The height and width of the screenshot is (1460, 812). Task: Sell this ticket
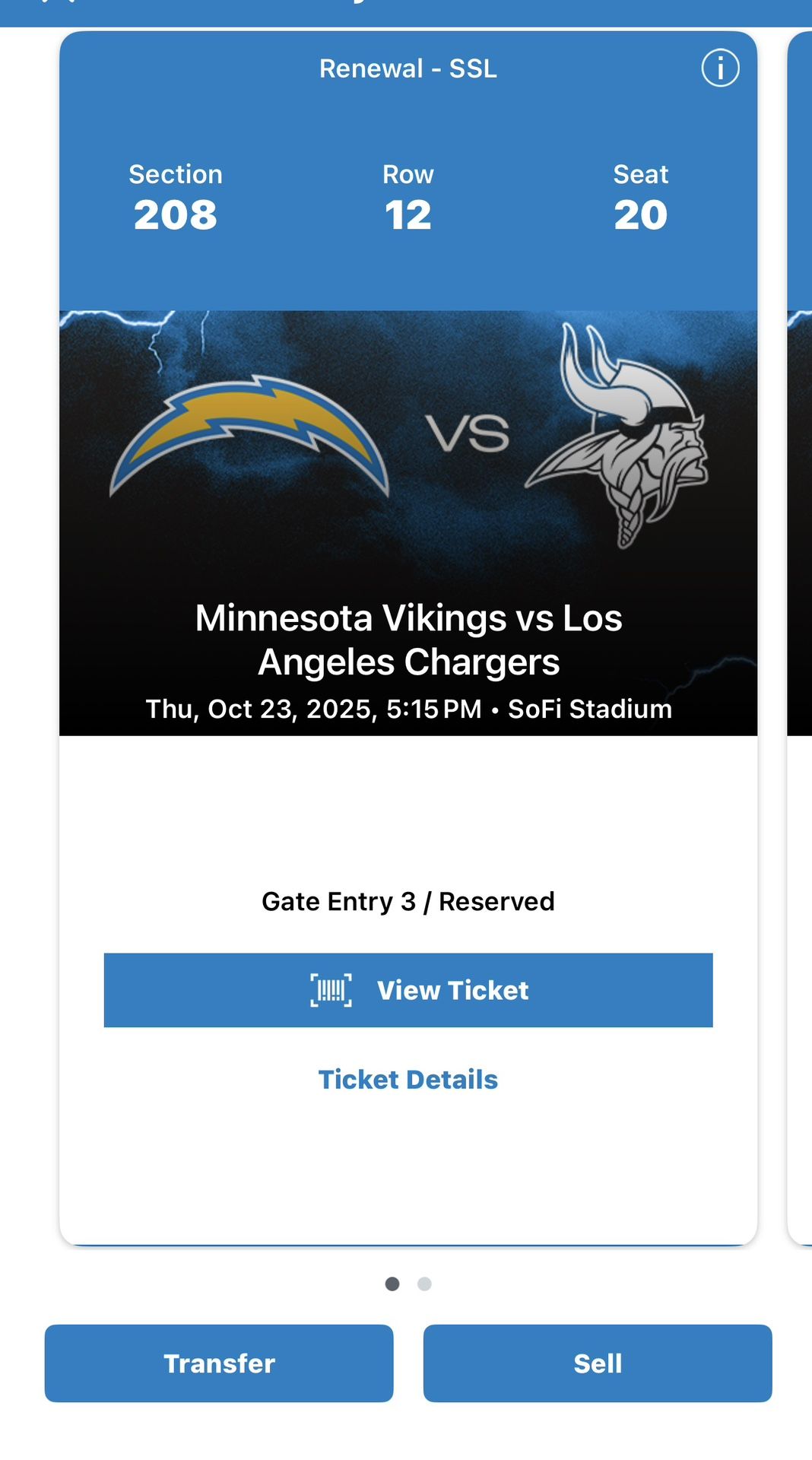coord(598,1363)
